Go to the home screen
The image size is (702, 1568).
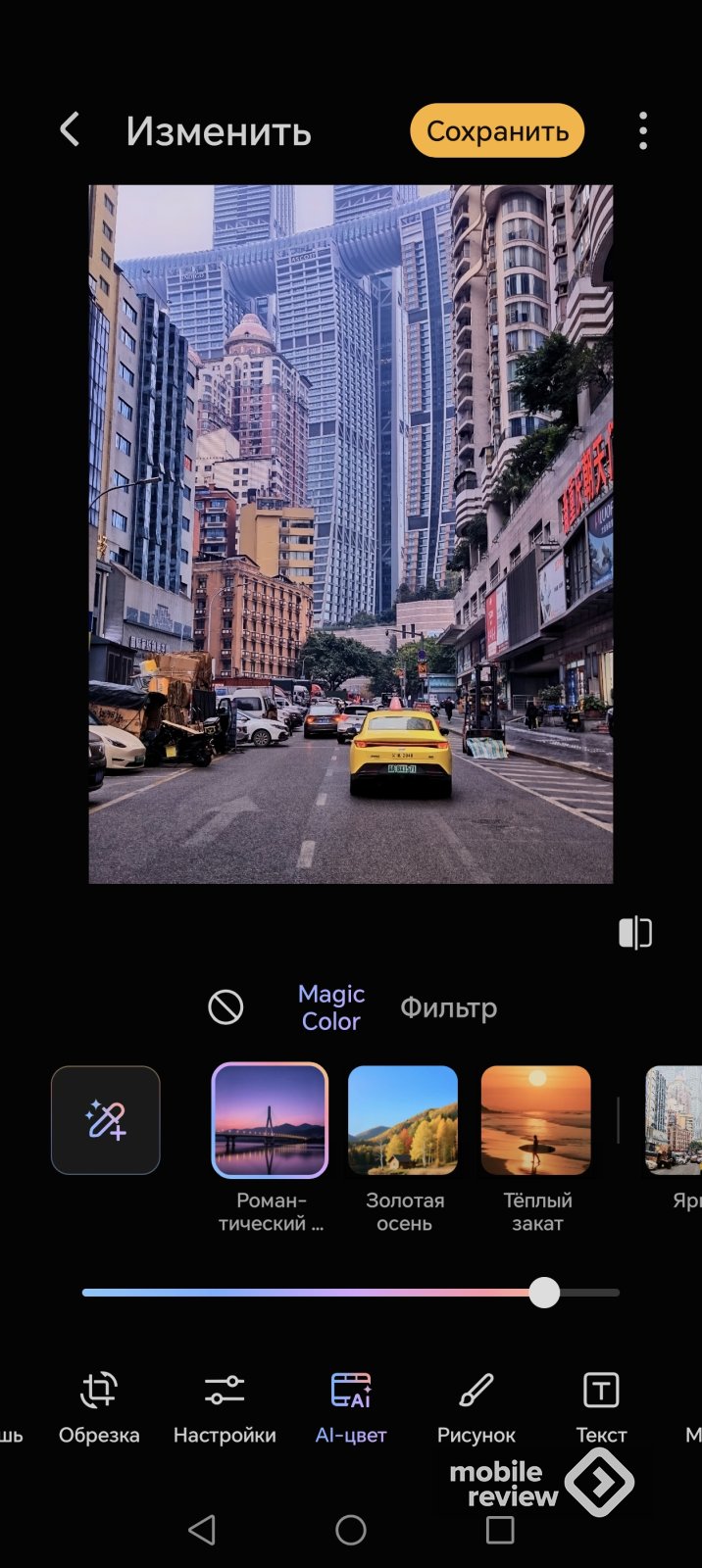351,1530
